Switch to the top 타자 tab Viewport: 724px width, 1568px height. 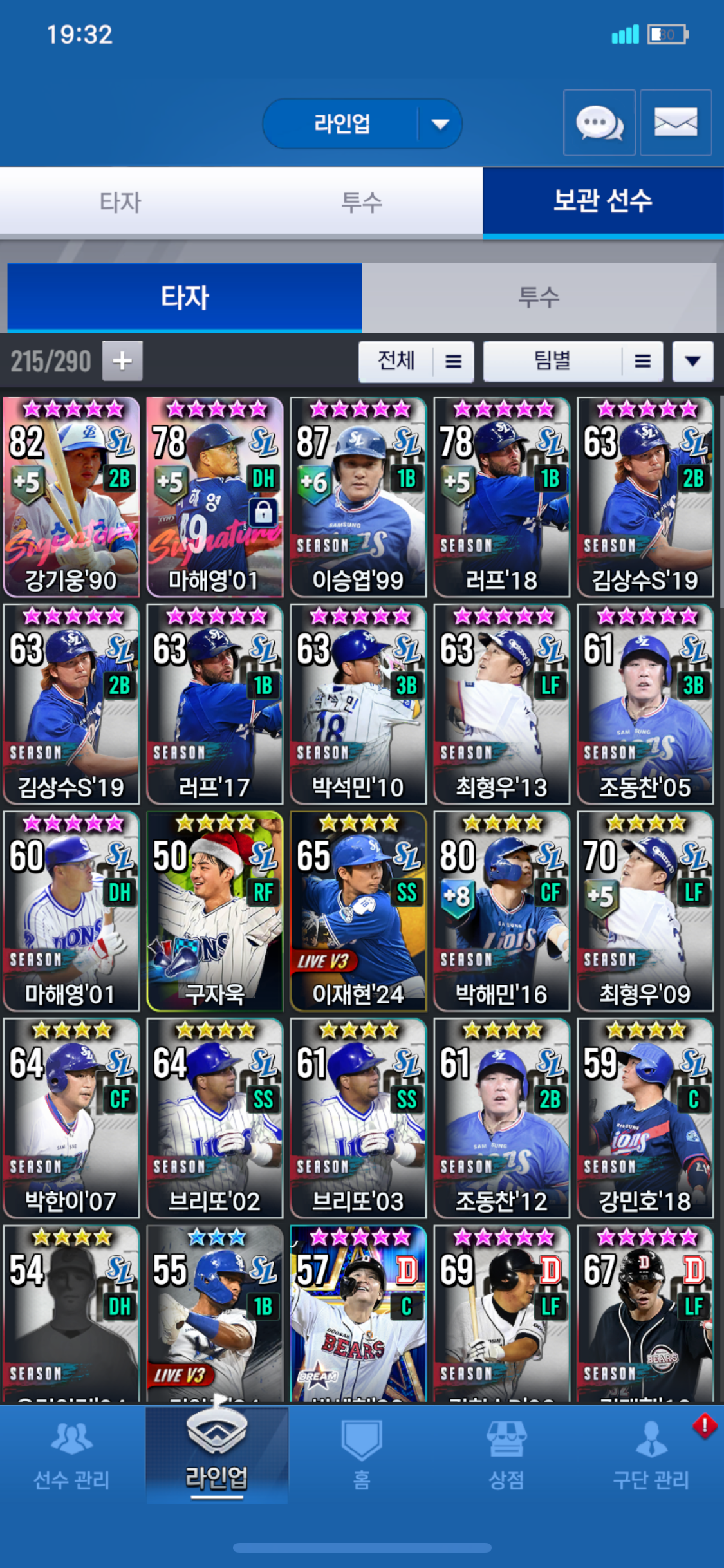(x=120, y=202)
